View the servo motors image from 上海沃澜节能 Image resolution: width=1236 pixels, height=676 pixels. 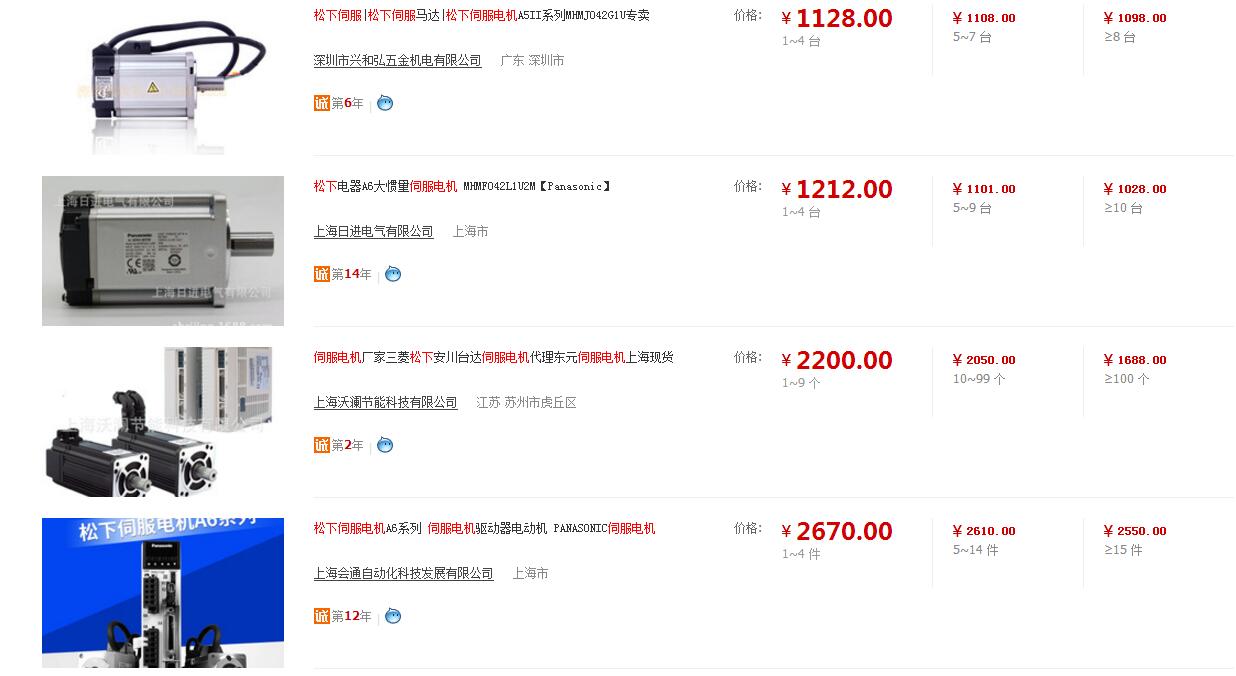[x=163, y=422]
